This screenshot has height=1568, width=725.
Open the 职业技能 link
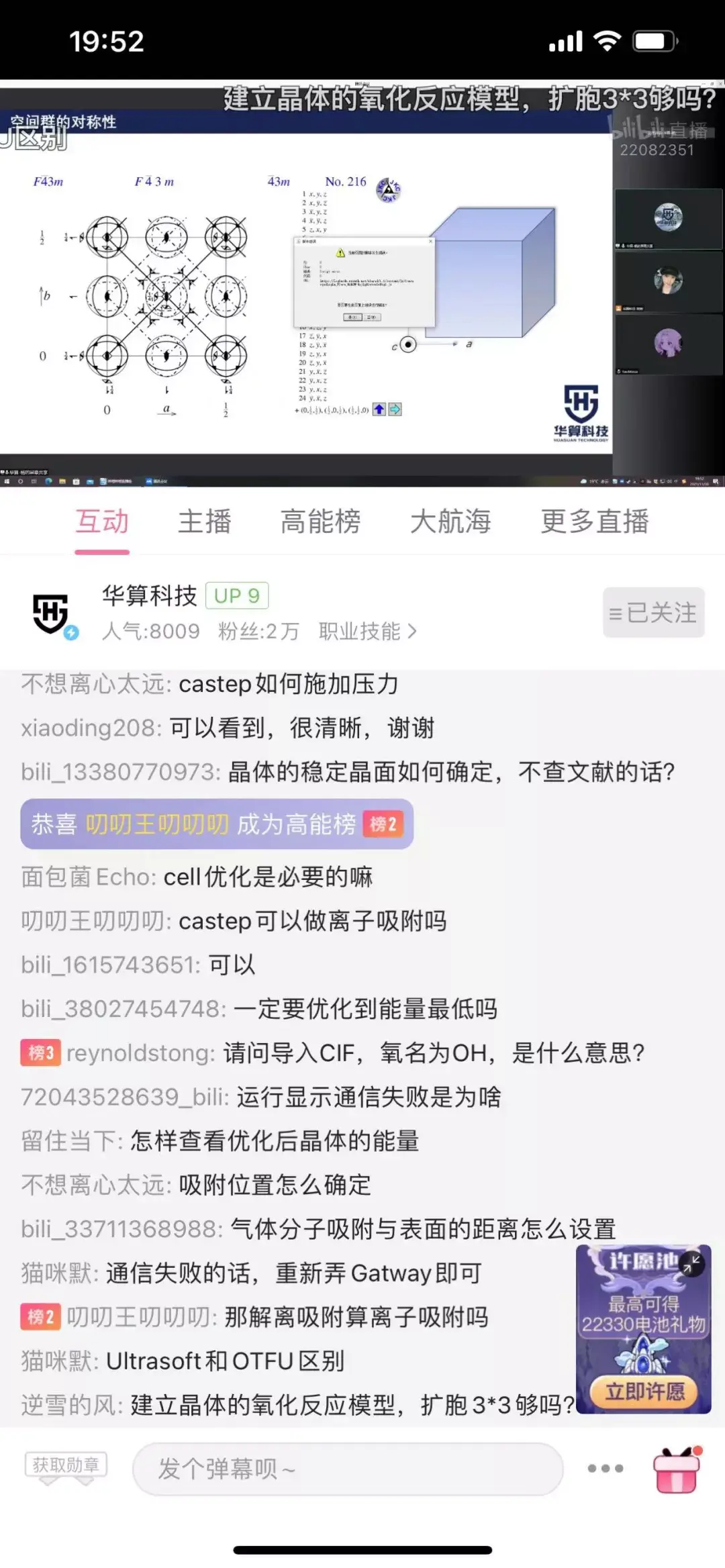pos(367,631)
